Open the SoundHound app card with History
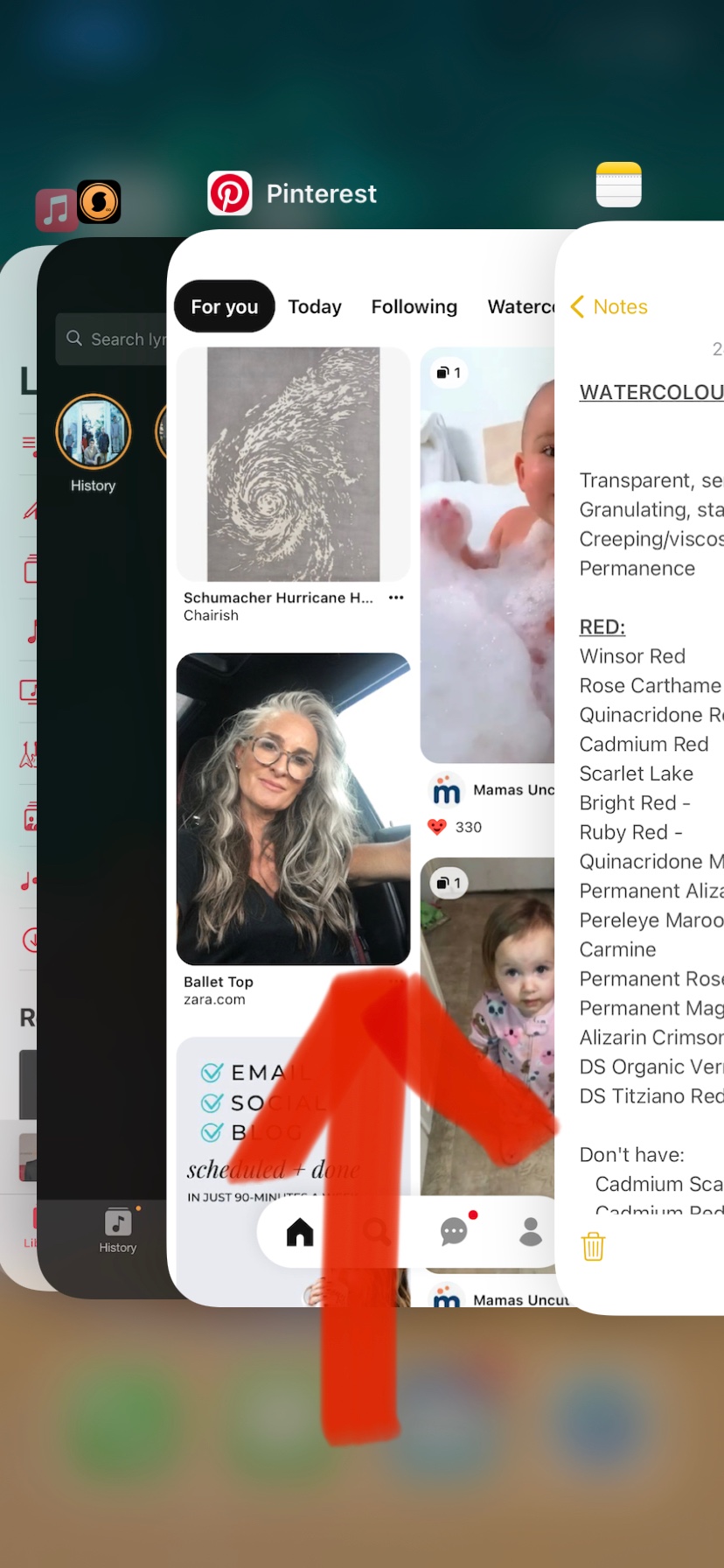The image size is (724, 1568). [101, 787]
